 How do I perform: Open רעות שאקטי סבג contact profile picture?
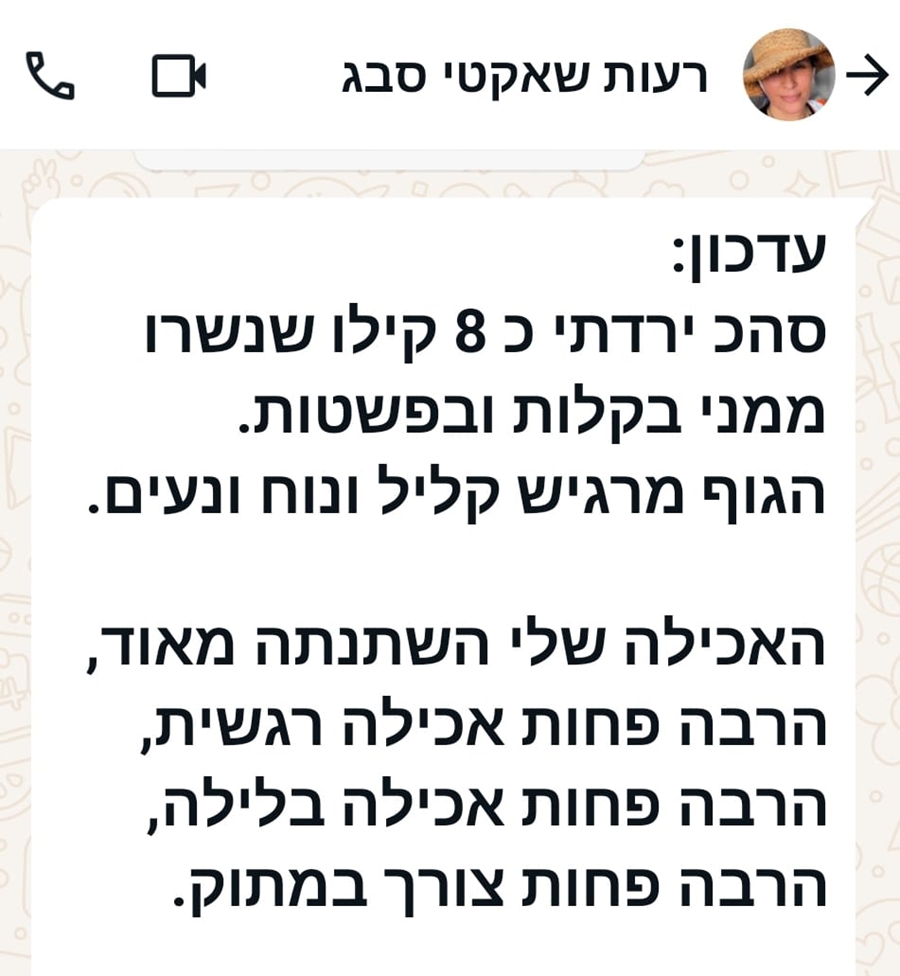pyautogui.click(x=788, y=75)
